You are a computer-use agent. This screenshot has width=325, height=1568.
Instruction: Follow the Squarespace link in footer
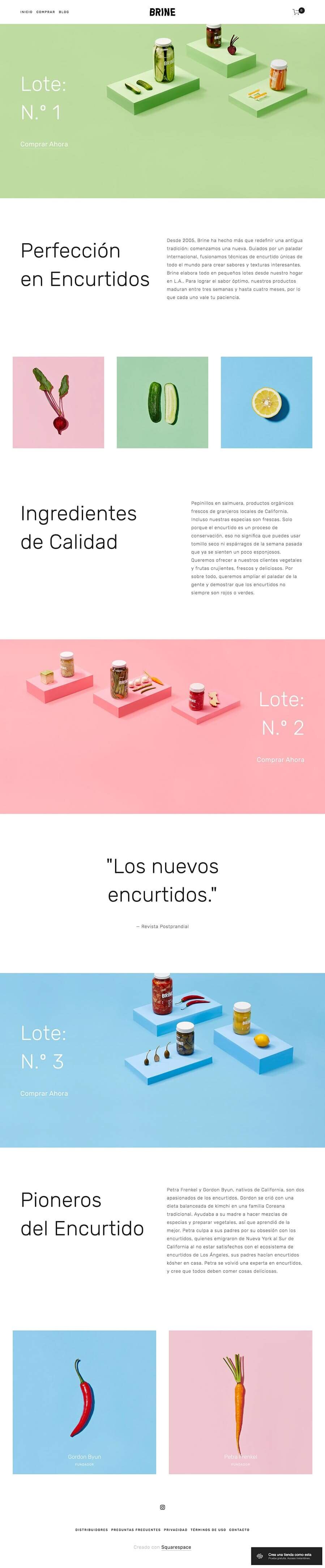point(176,1547)
